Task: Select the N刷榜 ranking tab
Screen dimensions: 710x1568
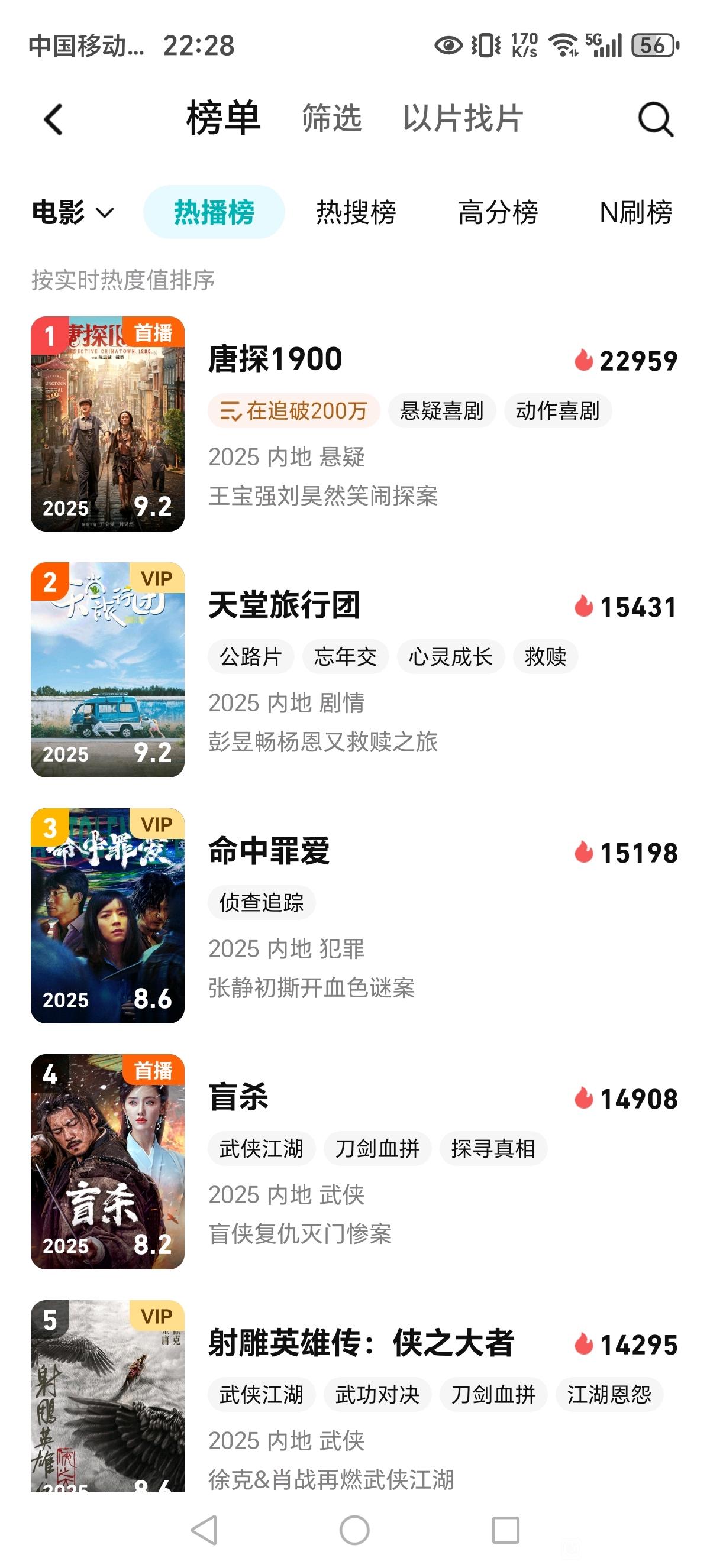Action: click(635, 212)
